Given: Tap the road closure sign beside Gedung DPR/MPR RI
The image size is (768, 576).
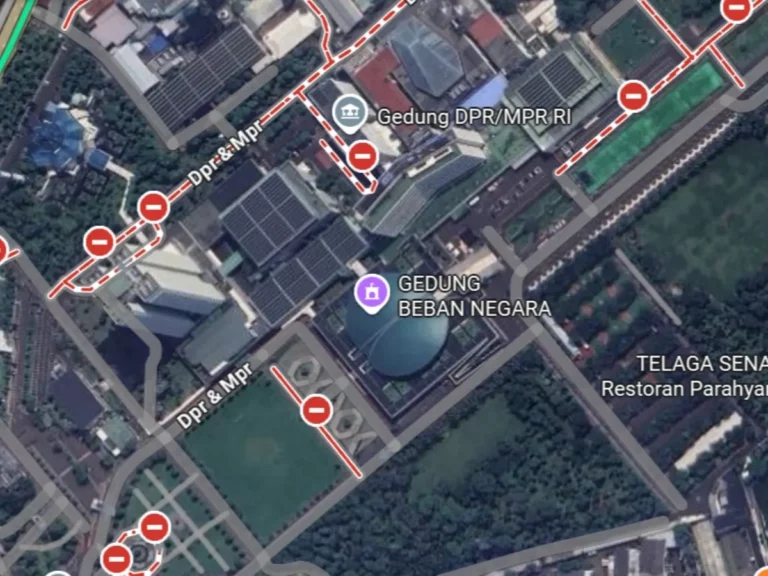Looking at the screenshot, I should (363, 155).
